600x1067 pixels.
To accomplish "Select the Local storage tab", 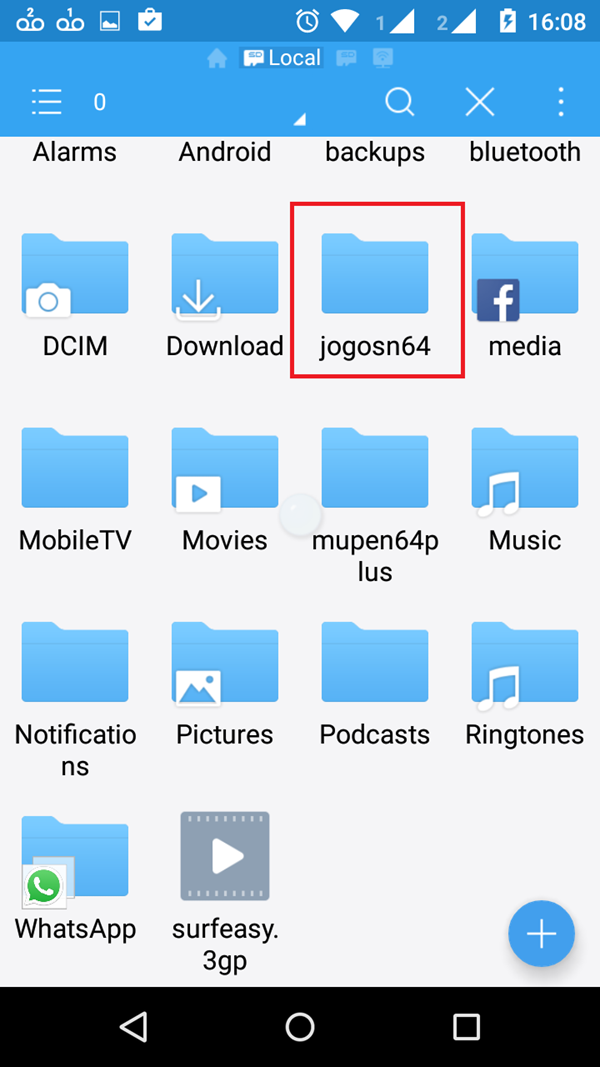I will tap(282, 58).
